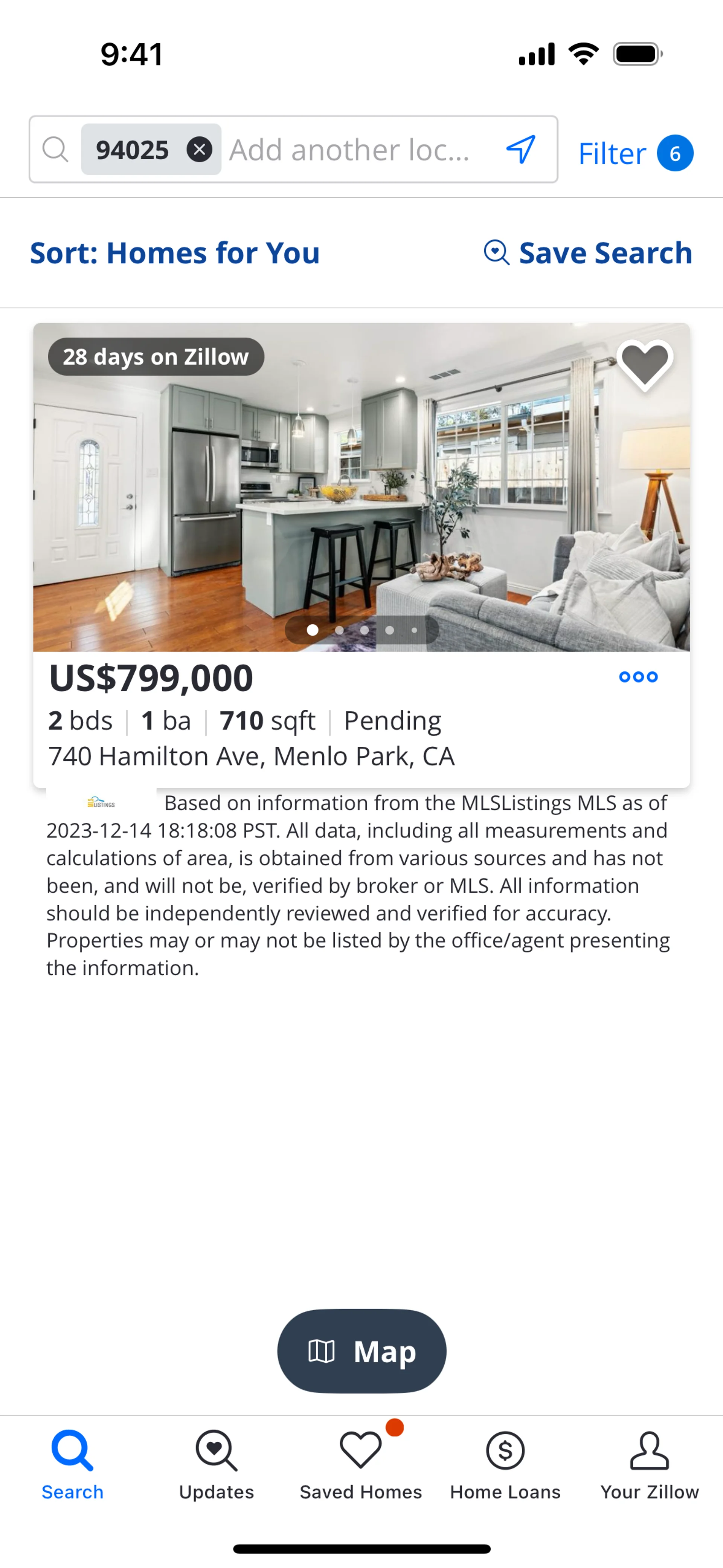Save this search

click(588, 253)
